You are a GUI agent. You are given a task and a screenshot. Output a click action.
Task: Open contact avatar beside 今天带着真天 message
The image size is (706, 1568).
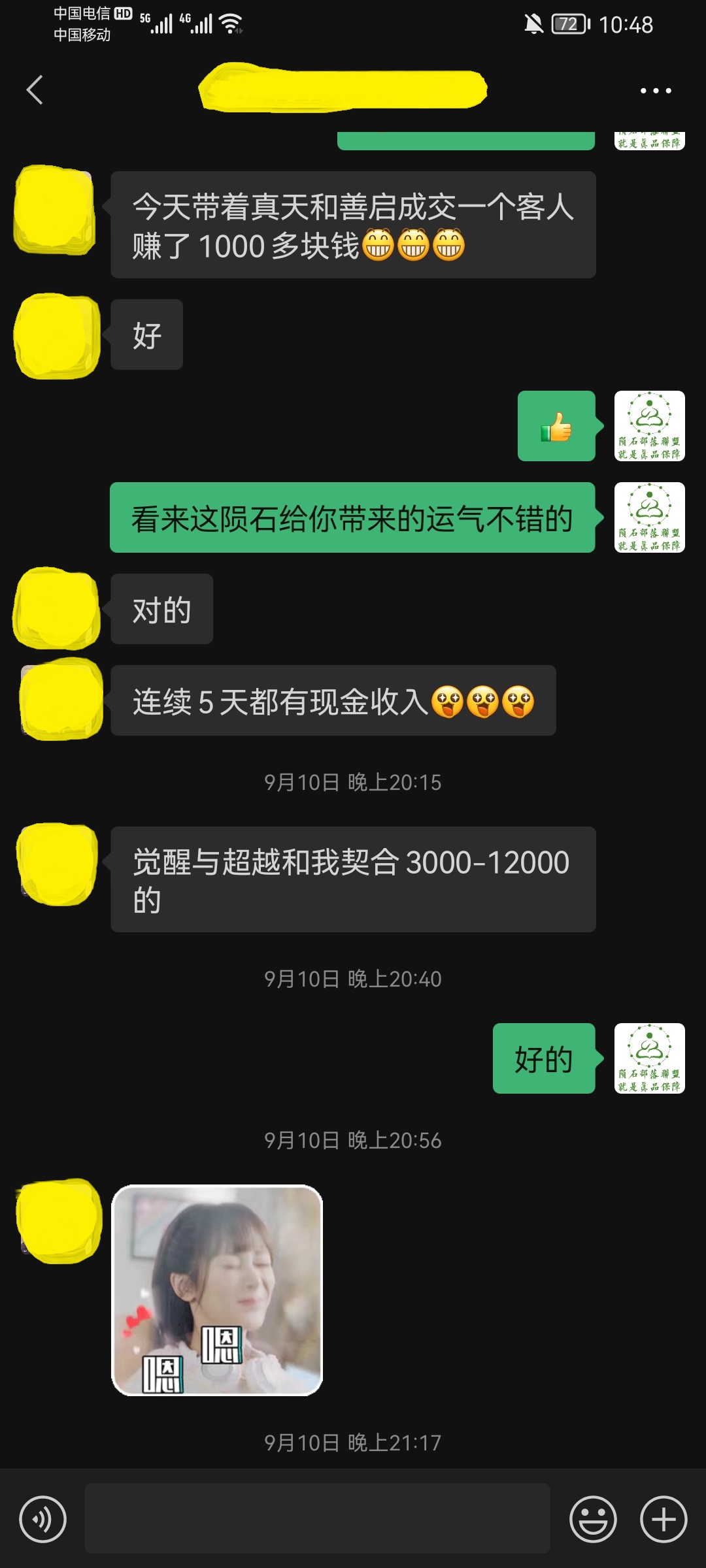coord(56,210)
